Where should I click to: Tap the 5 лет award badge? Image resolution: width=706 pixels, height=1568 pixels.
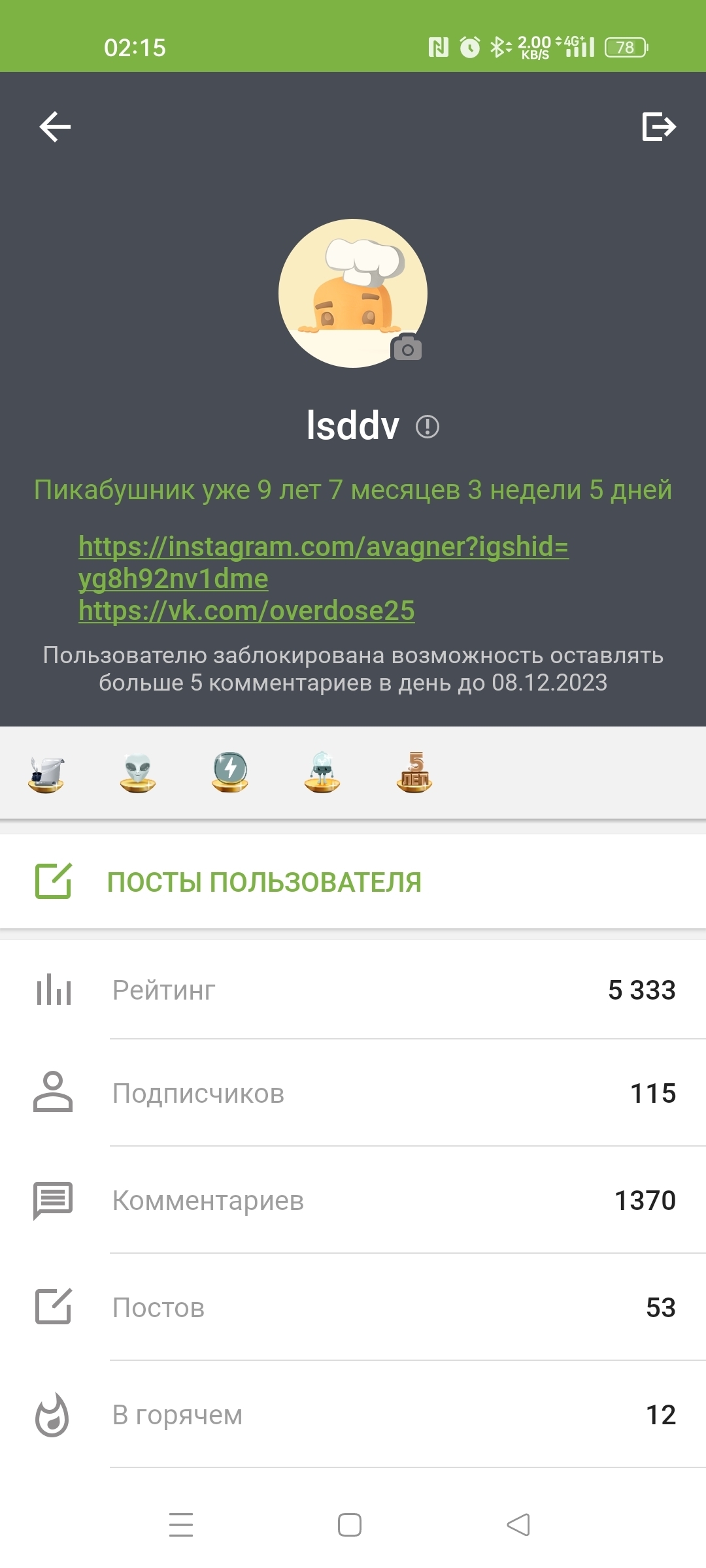(x=414, y=773)
